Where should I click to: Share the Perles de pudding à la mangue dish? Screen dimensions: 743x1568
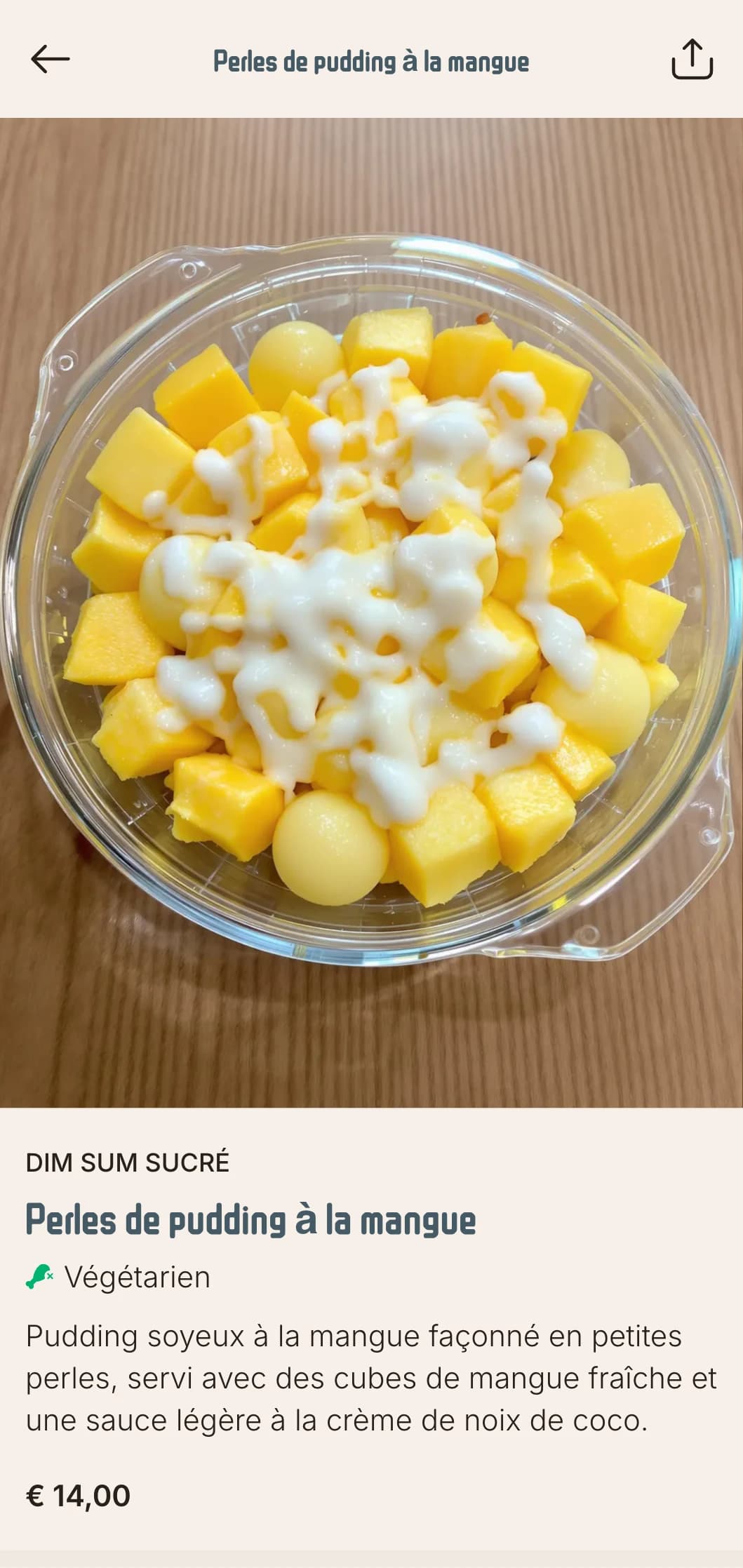(x=692, y=60)
